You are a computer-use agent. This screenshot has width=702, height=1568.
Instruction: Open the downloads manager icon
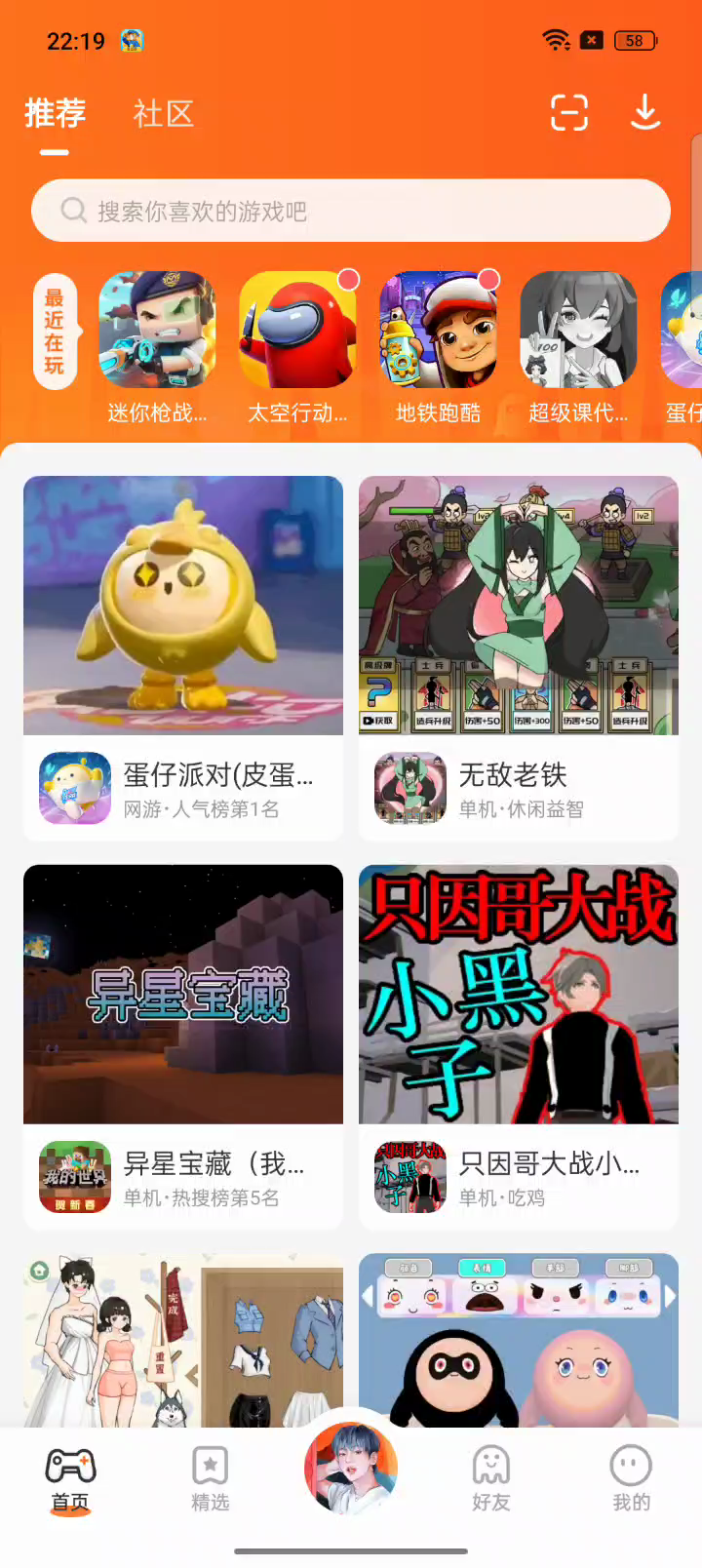point(644,113)
